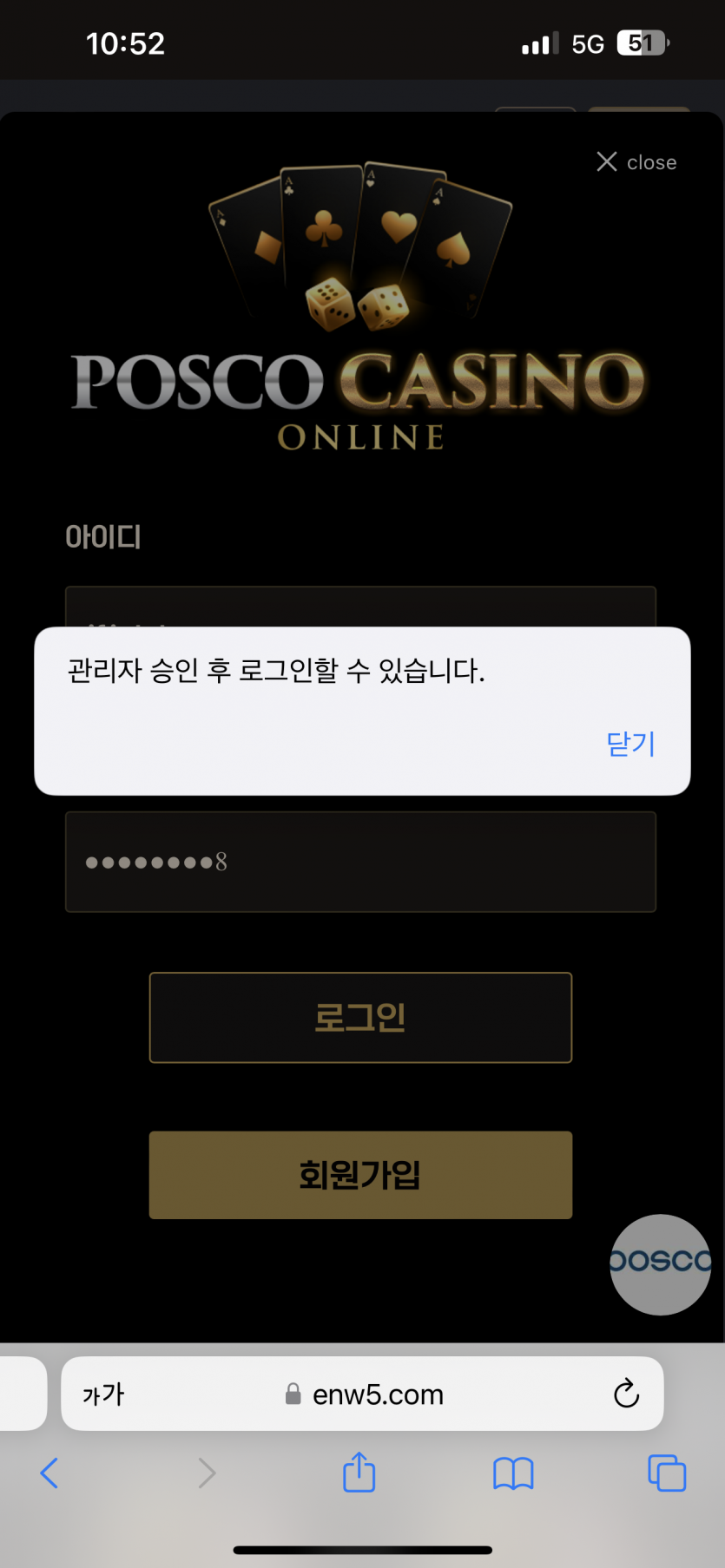
Task: Tap the floating posco chat bubble
Action: tap(660, 1263)
